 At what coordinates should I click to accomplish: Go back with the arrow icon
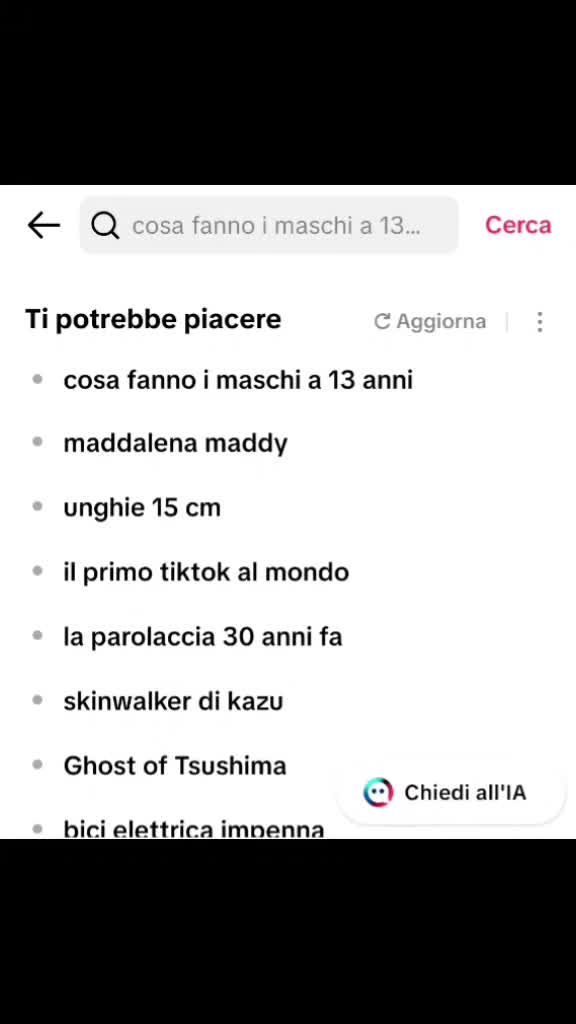click(44, 225)
